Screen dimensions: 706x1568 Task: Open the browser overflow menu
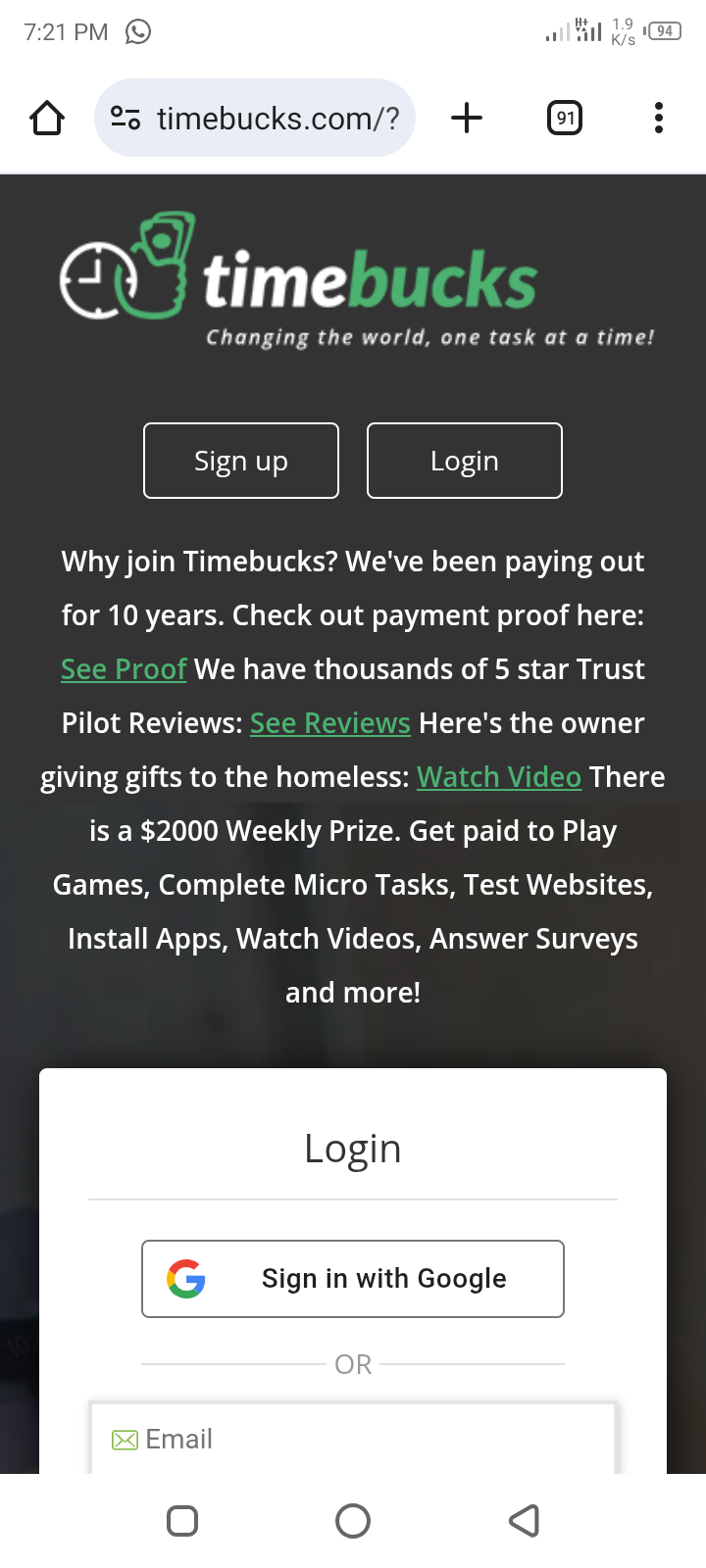[658, 119]
